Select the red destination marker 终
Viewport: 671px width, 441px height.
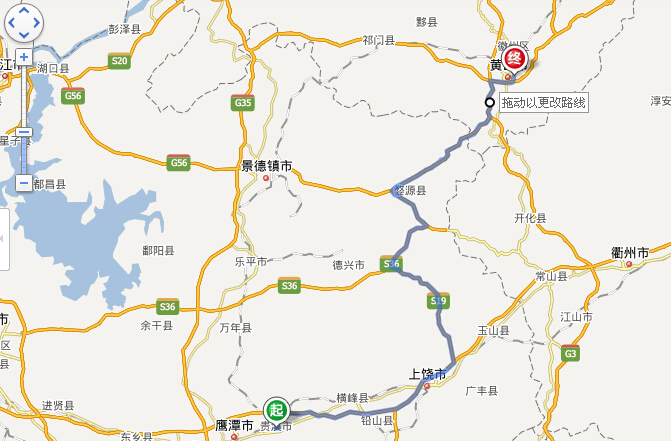coord(514,57)
